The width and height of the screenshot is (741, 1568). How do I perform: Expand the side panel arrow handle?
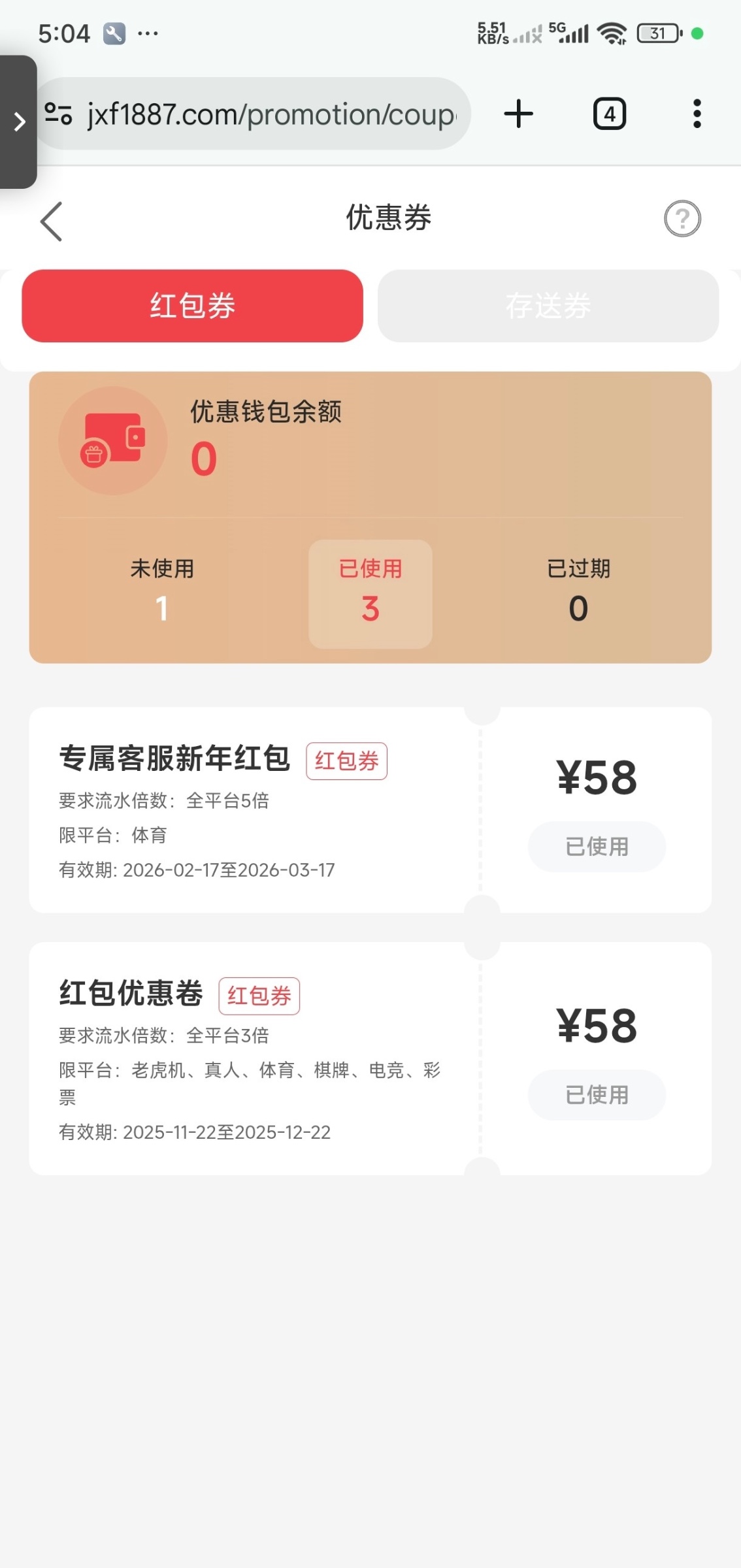(x=18, y=122)
